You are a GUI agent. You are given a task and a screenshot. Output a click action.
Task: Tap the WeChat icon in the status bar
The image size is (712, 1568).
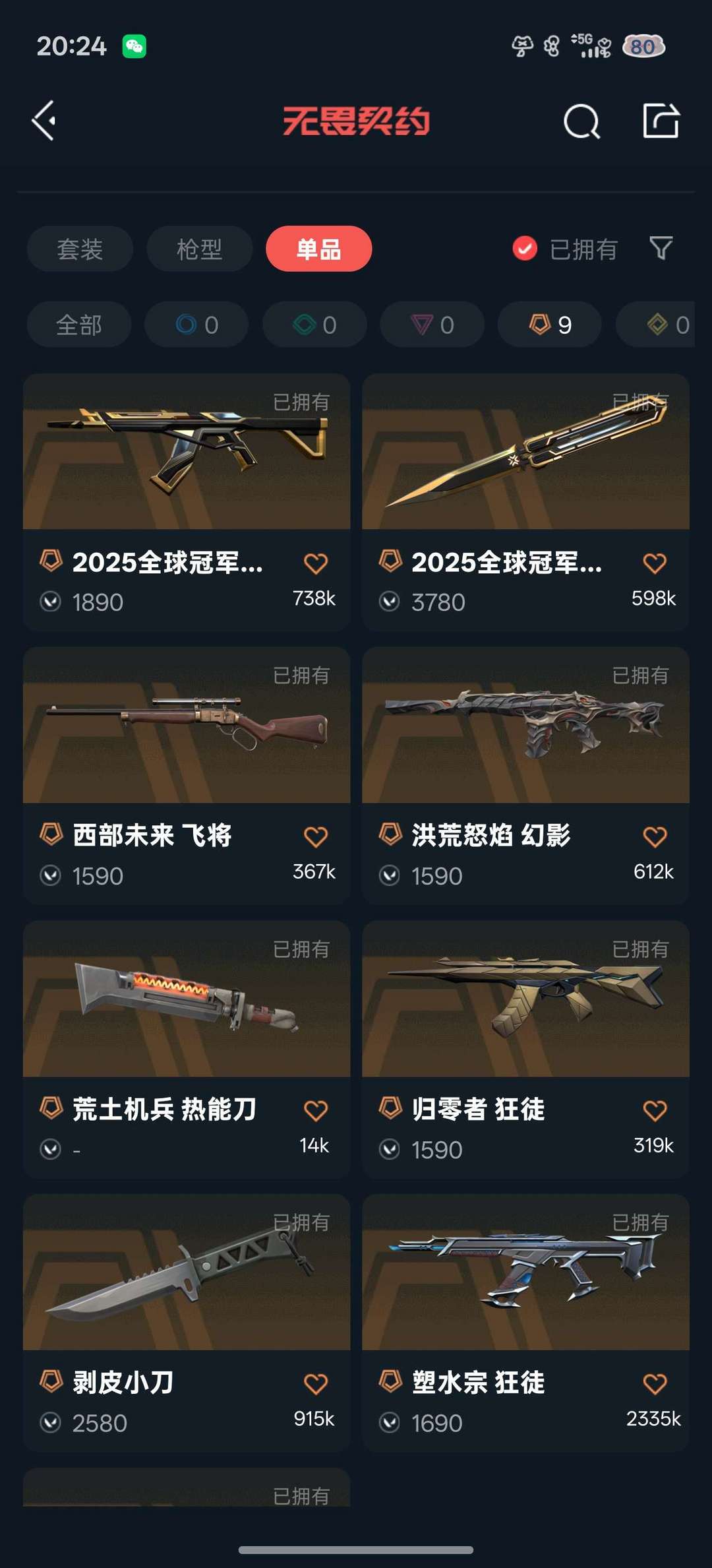136,46
